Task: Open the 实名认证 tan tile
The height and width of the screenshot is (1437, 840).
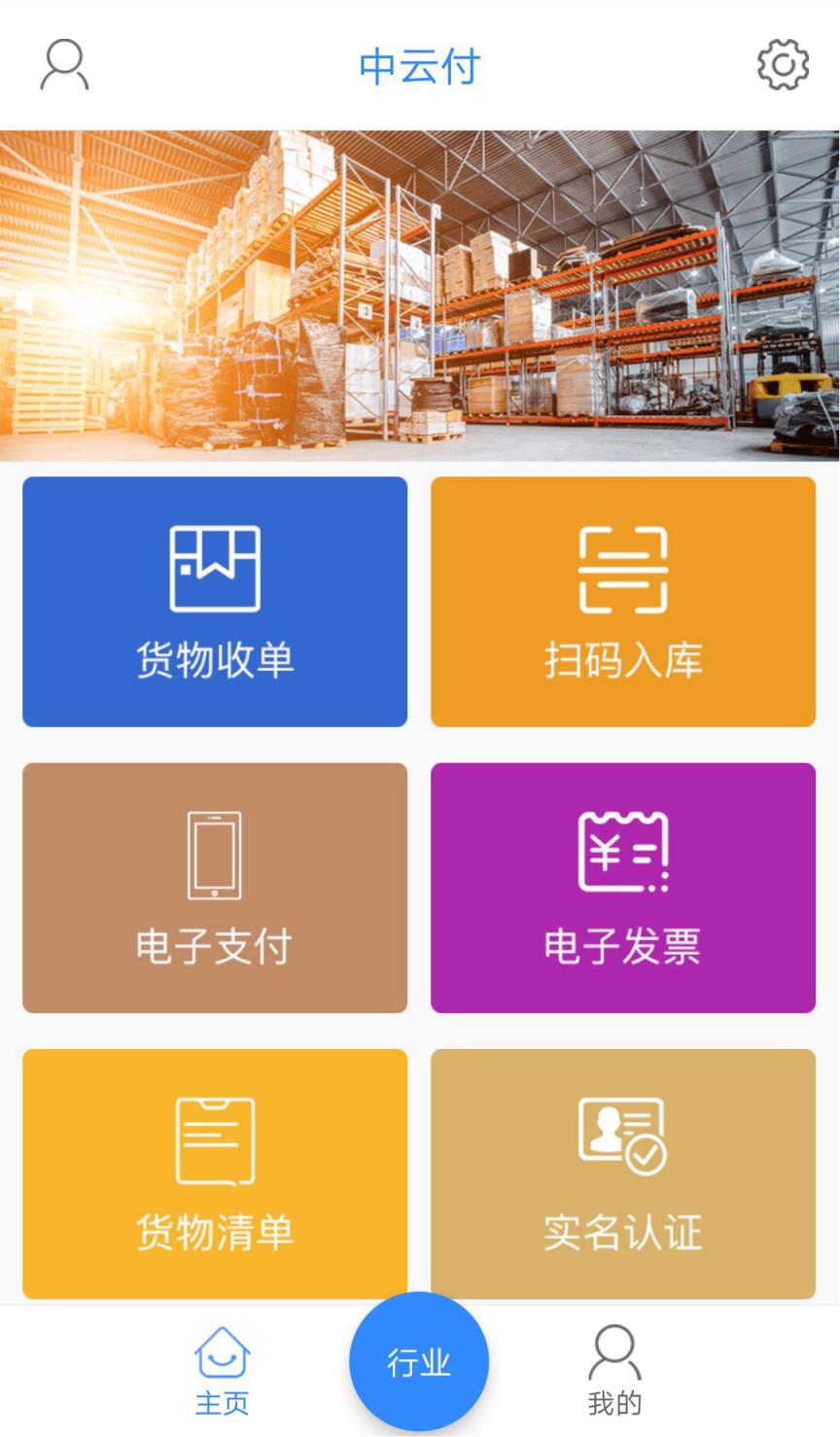Action: click(x=622, y=1172)
